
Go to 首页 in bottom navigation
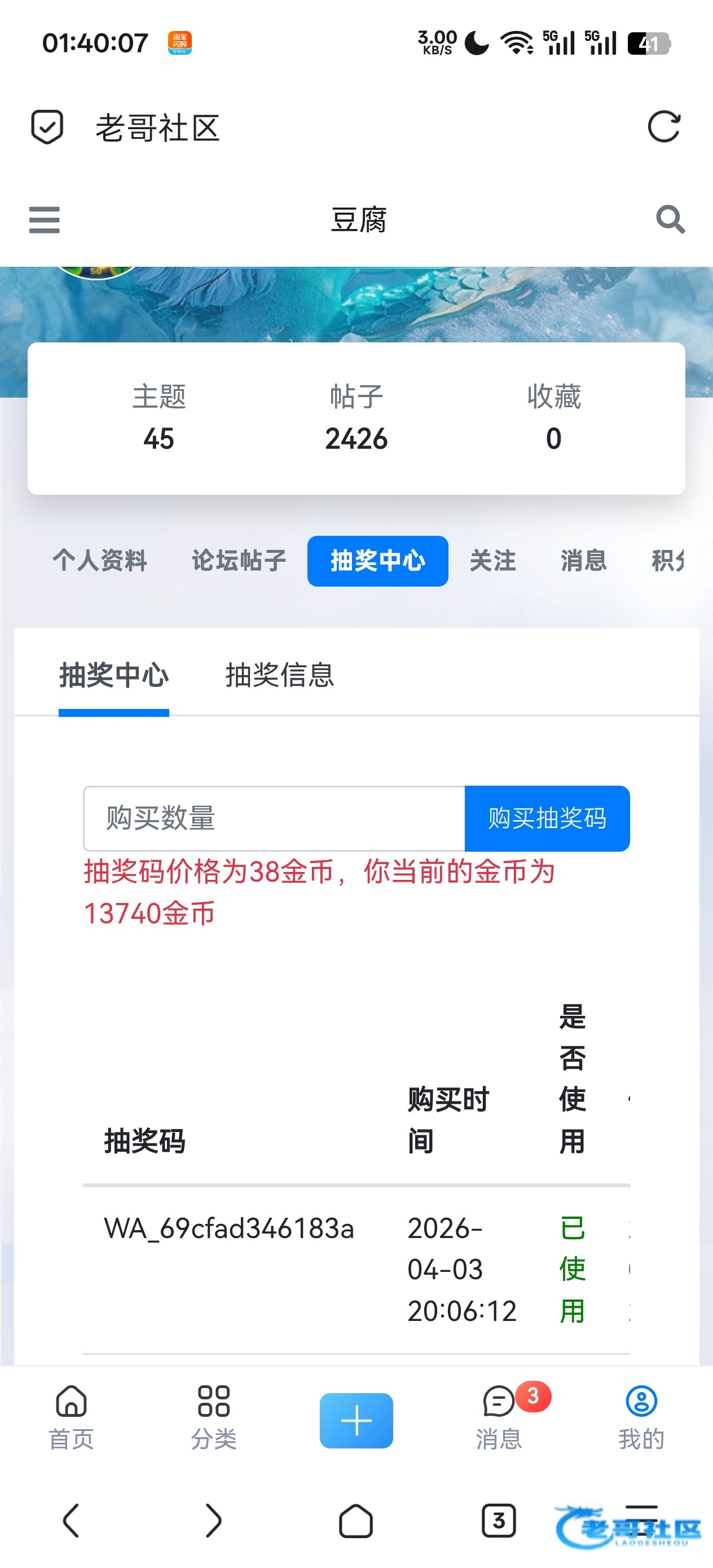[71, 1419]
